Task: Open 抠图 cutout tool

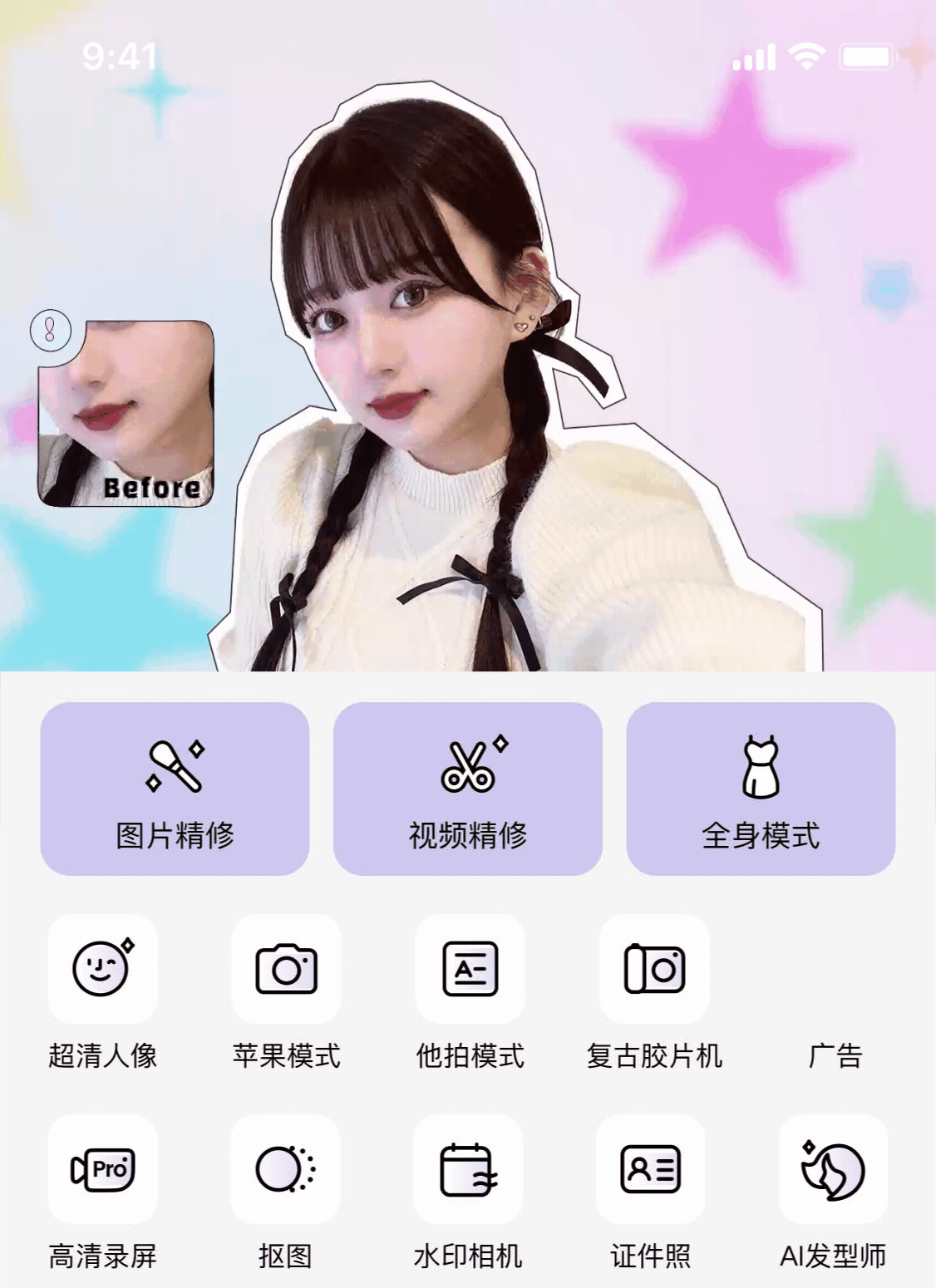Action: (x=285, y=1169)
